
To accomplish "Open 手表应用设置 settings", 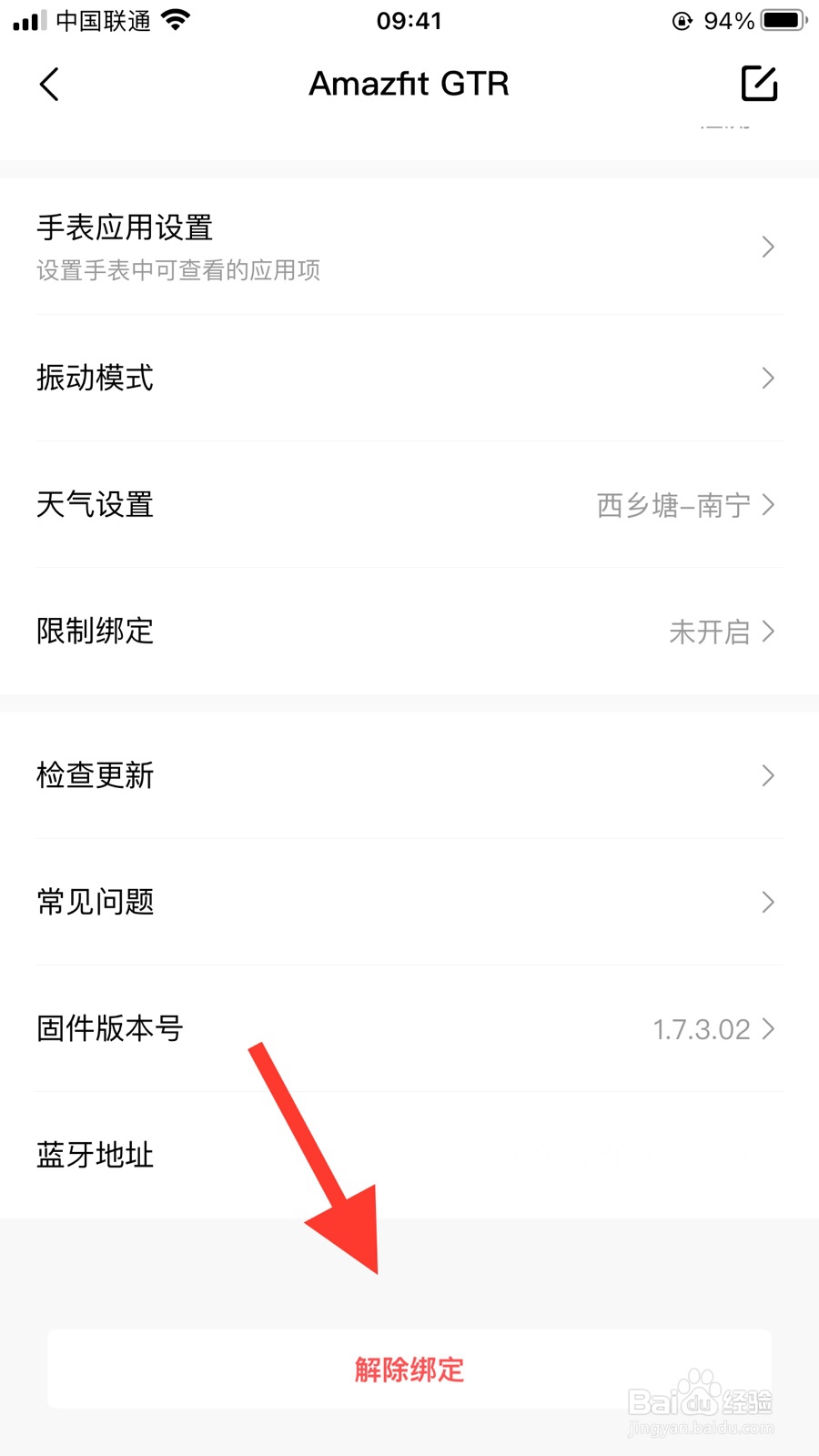I will coord(409,246).
